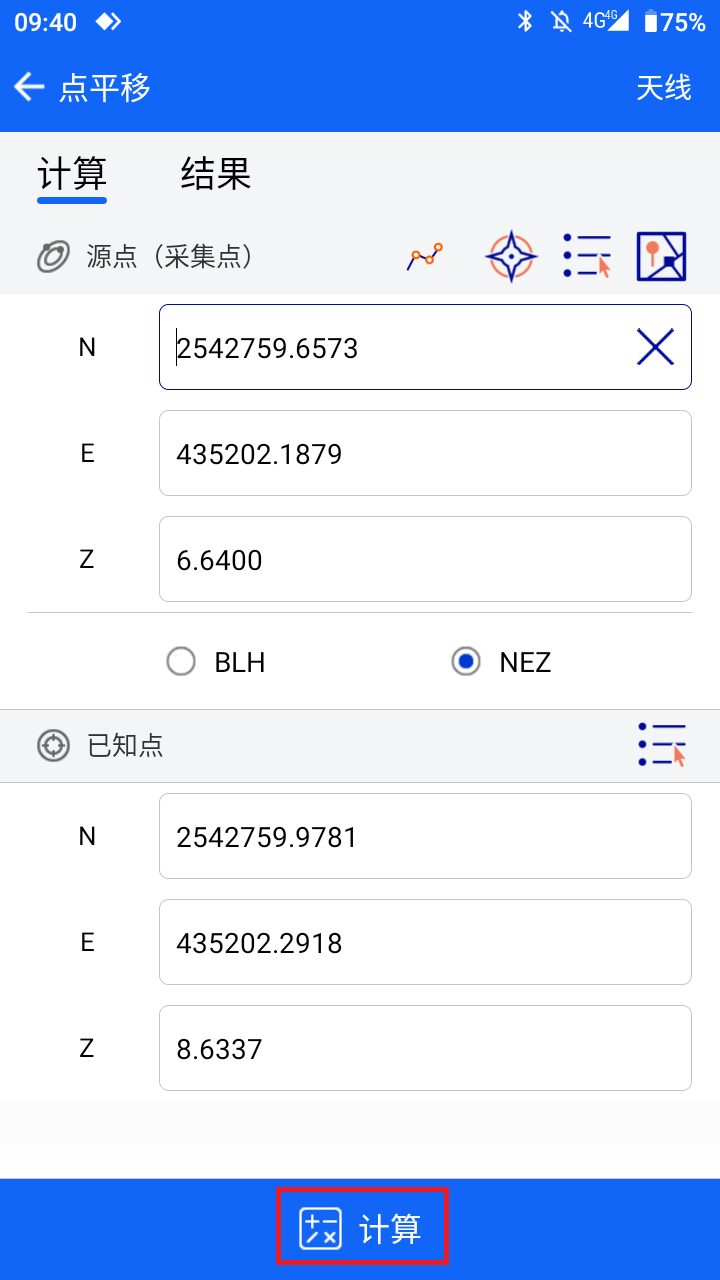This screenshot has width=720, height=1280.
Task: Select the BLH coordinate format
Action: [216, 662]
